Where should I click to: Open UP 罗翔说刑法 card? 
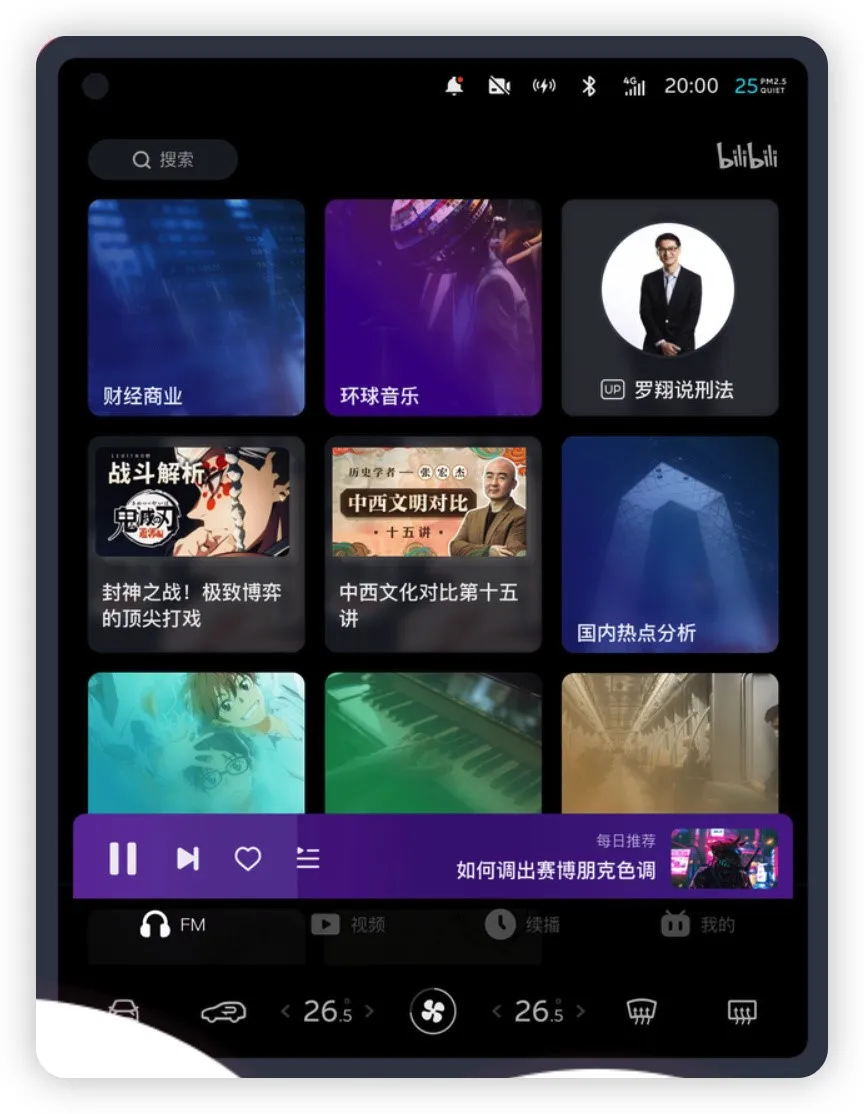pos(669,307)
